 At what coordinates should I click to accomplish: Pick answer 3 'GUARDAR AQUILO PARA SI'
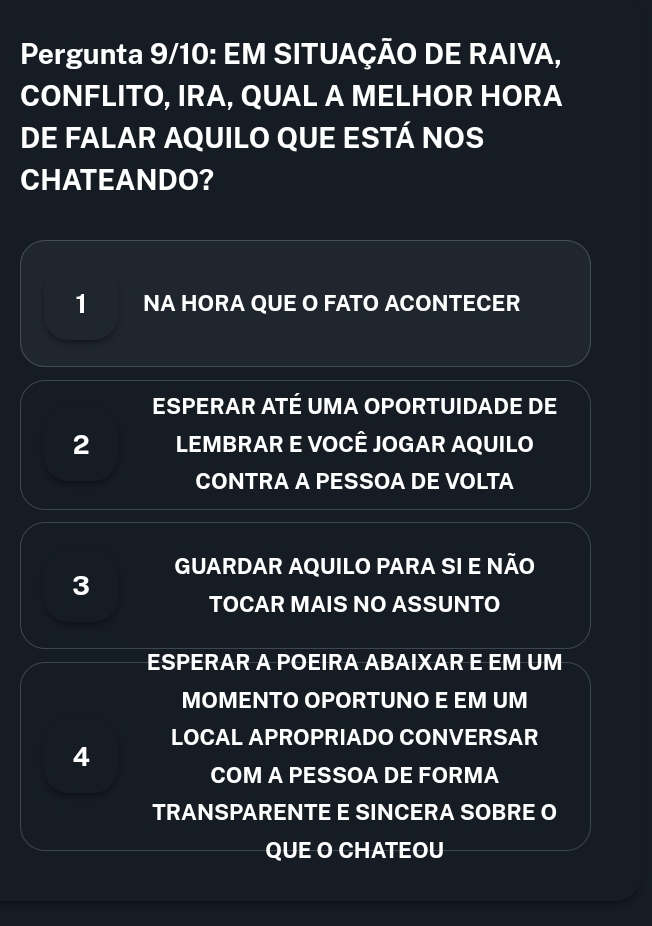[305, 585]
